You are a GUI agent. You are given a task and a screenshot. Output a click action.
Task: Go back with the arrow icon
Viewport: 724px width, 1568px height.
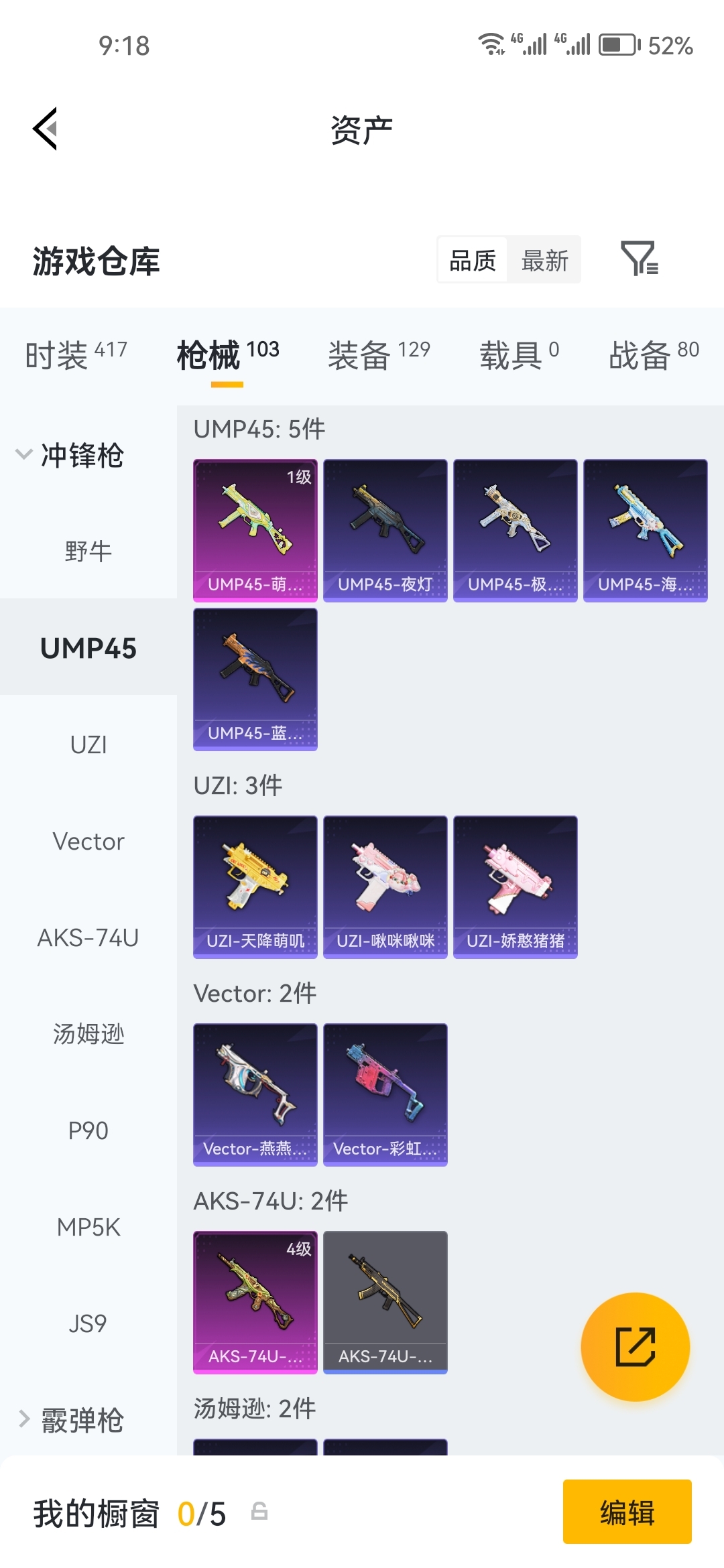pyautogui.click(x=46, y=129)
